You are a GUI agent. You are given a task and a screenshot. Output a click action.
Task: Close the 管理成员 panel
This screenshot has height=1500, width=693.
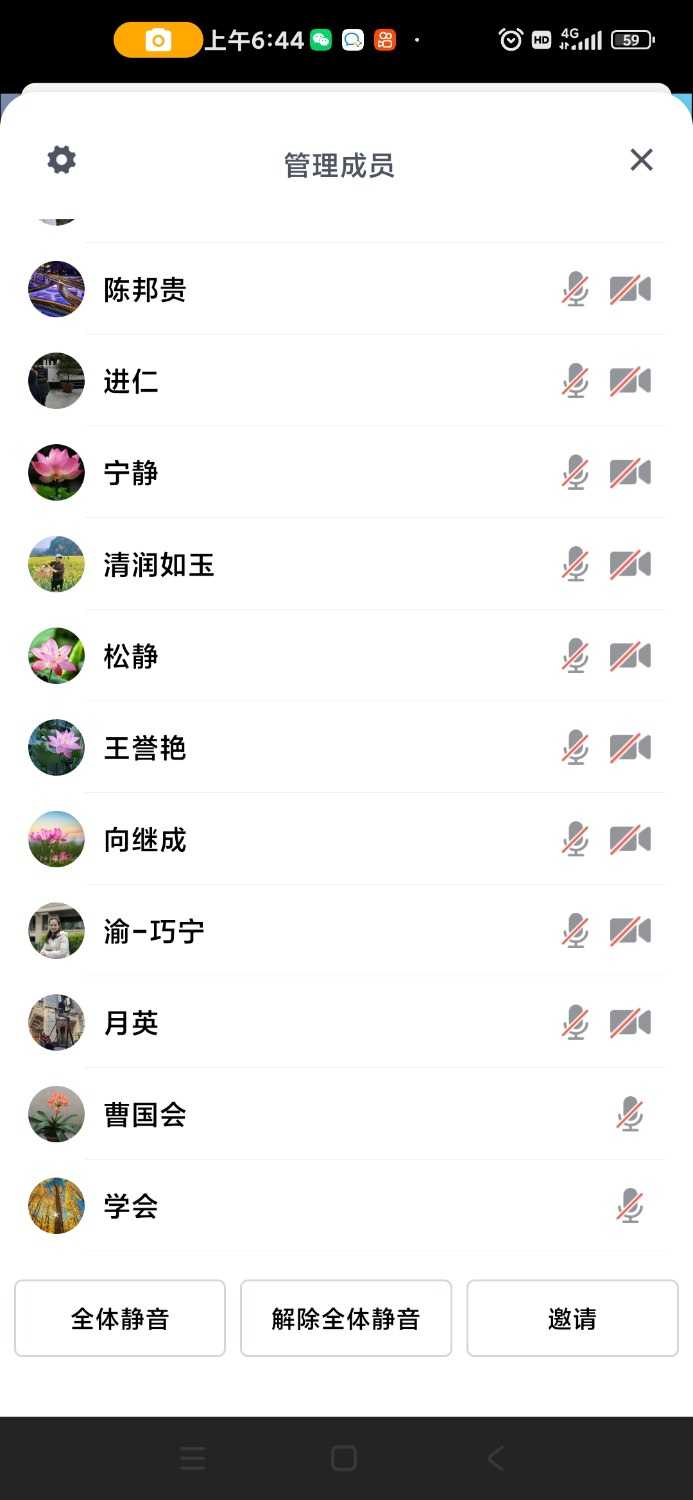pyautogui.click(x=641, y=160)
